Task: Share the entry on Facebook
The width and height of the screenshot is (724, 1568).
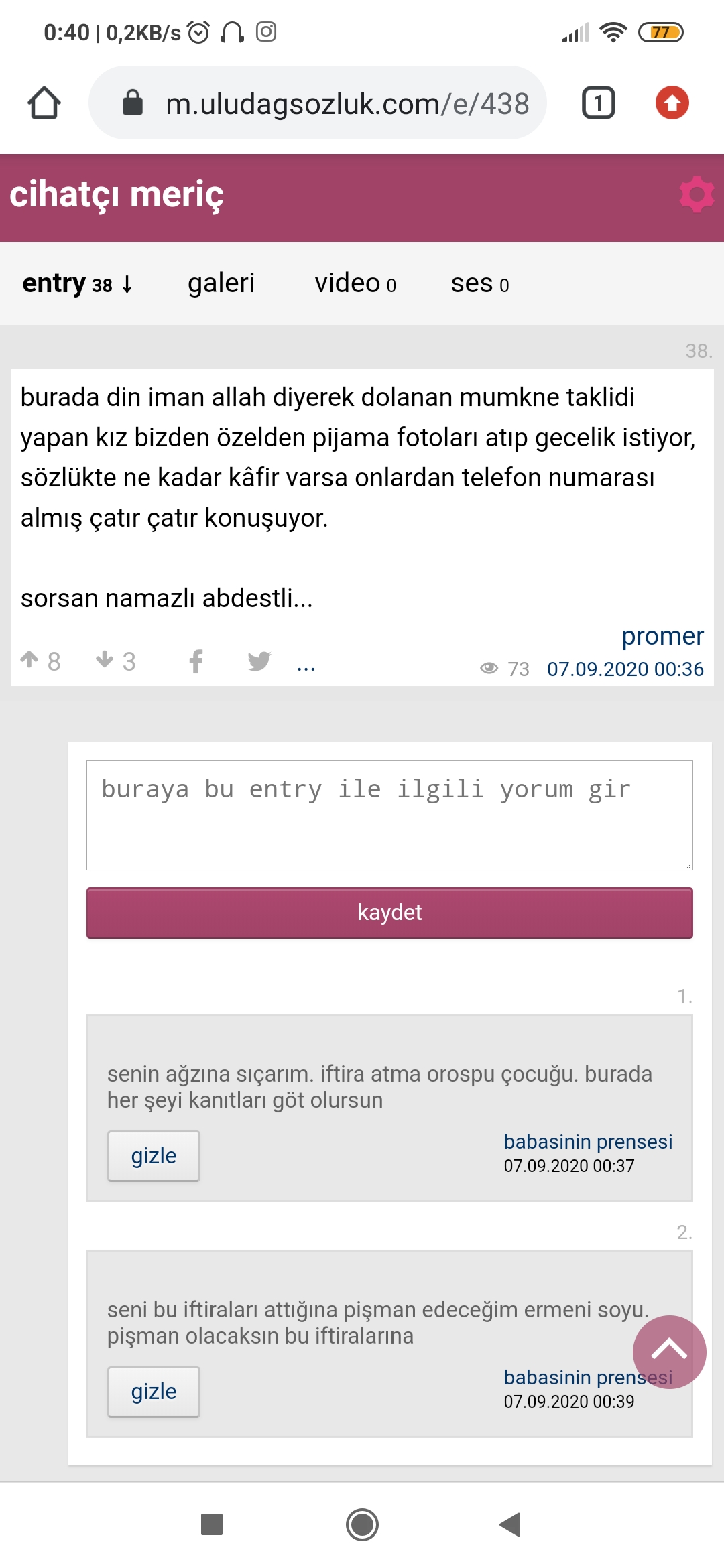Action: coord(196,661)
